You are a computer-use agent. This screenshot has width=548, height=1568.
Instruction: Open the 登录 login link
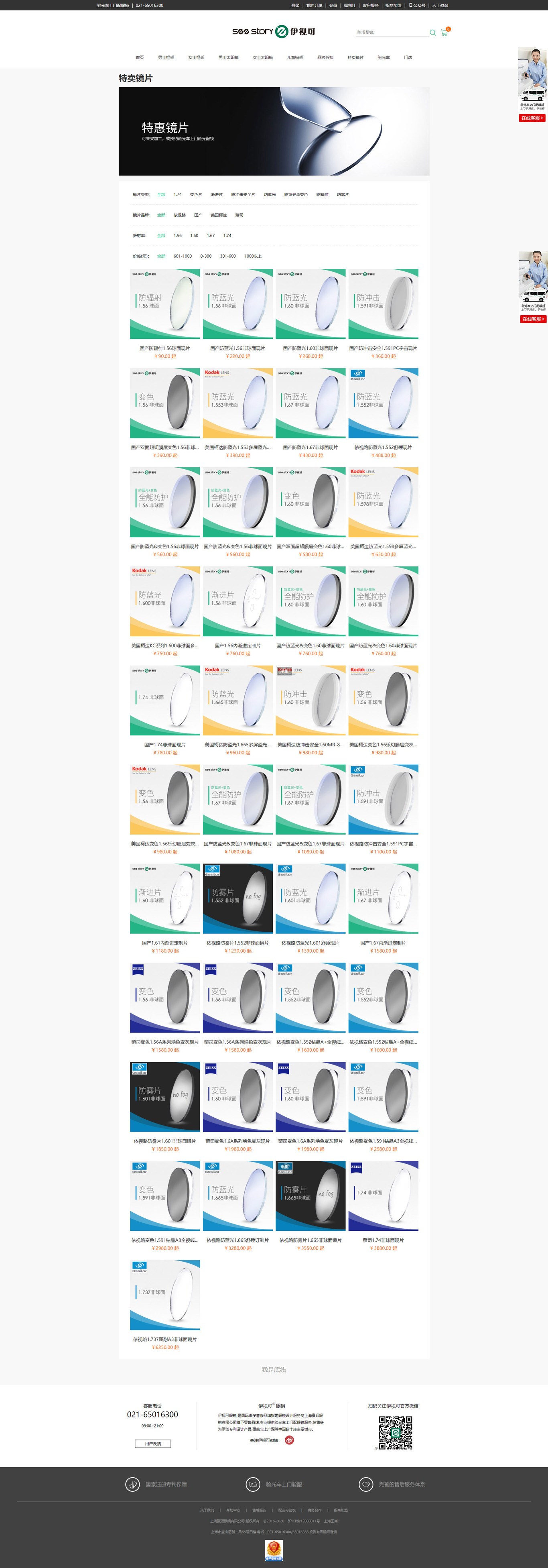296,6
